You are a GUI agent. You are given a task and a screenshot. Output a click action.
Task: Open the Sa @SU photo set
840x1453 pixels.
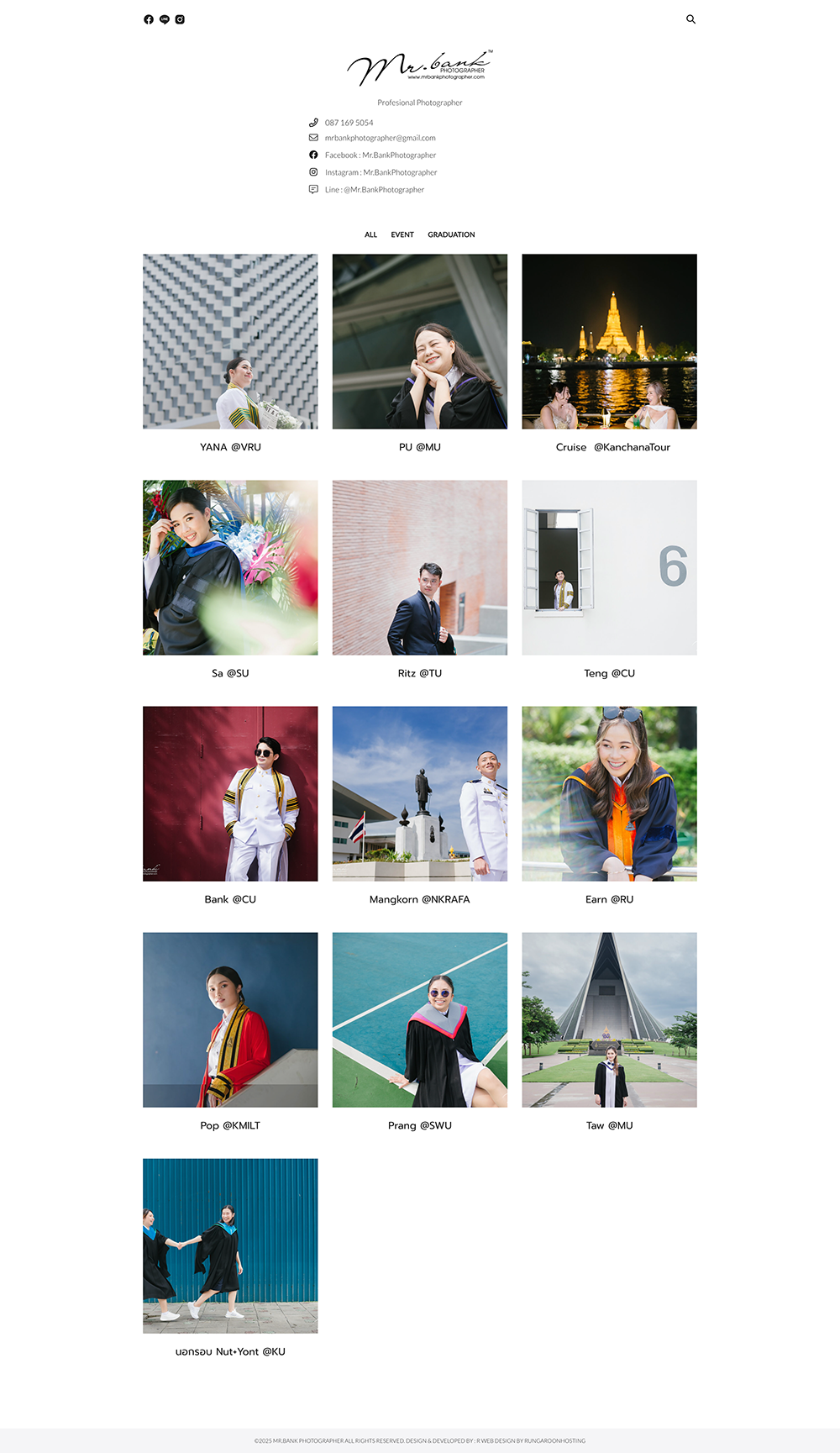[x=230, y=568]
